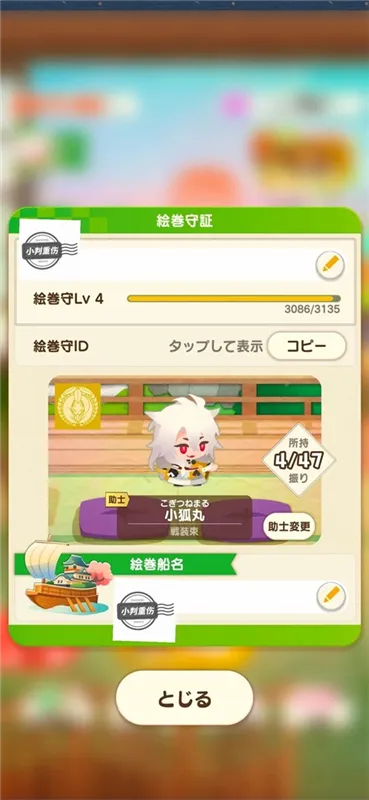The width and height of the screenshot is (369, 800).
Task: Copy the 絵巻守ID with コピー
Action: click(x=307, y=346)
